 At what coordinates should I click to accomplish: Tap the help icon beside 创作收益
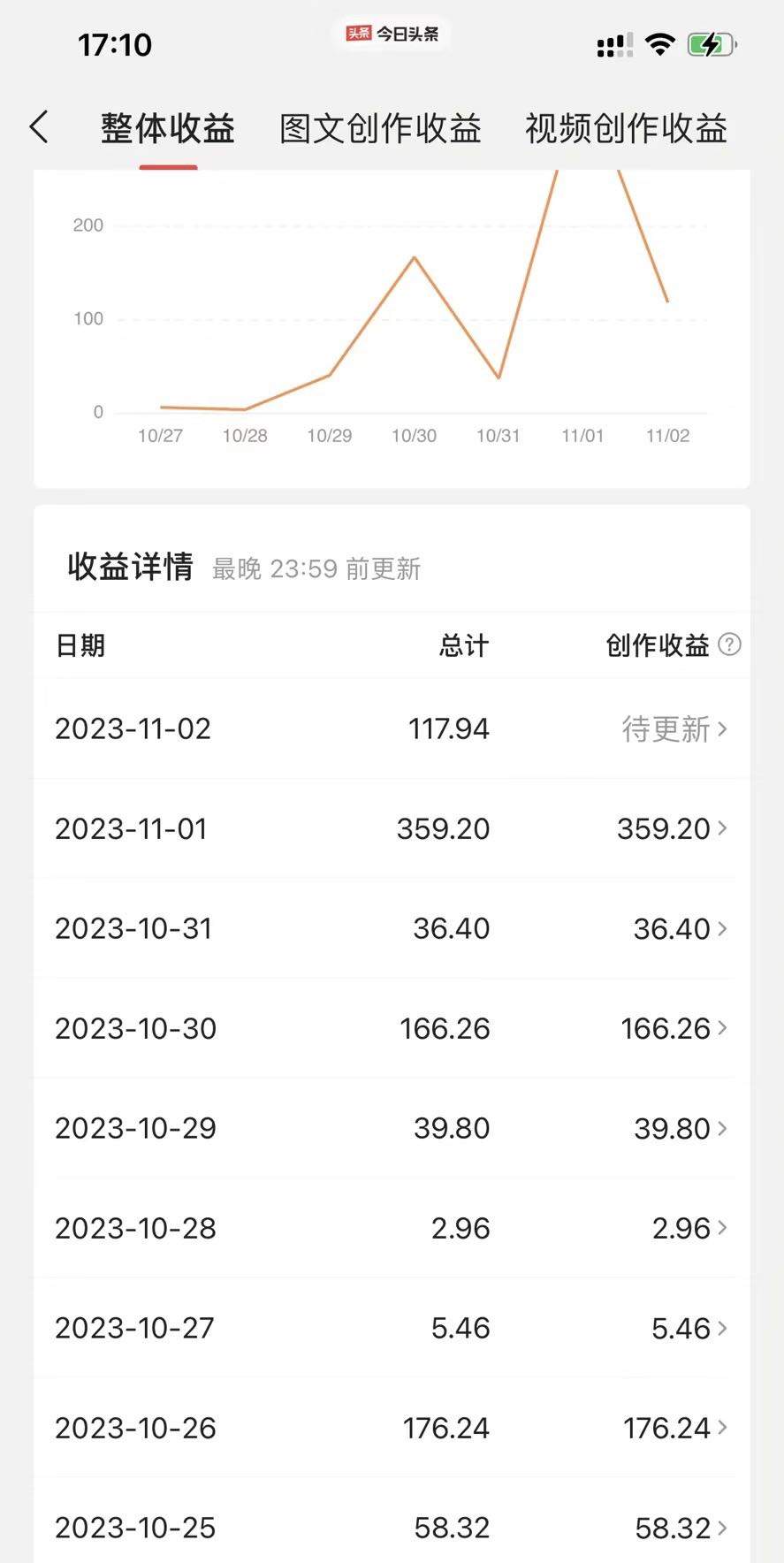click(x=730, y=644)
